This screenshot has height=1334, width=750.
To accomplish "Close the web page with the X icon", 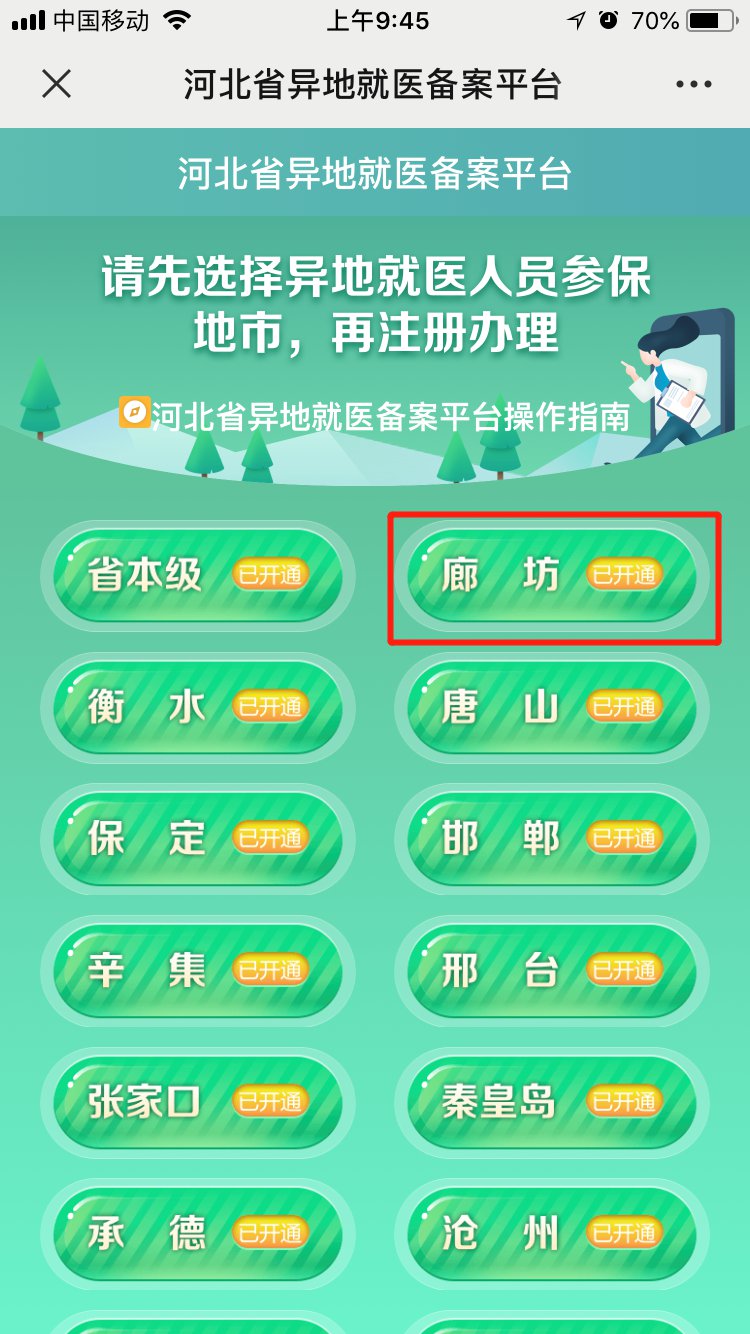I will [57, 84].
